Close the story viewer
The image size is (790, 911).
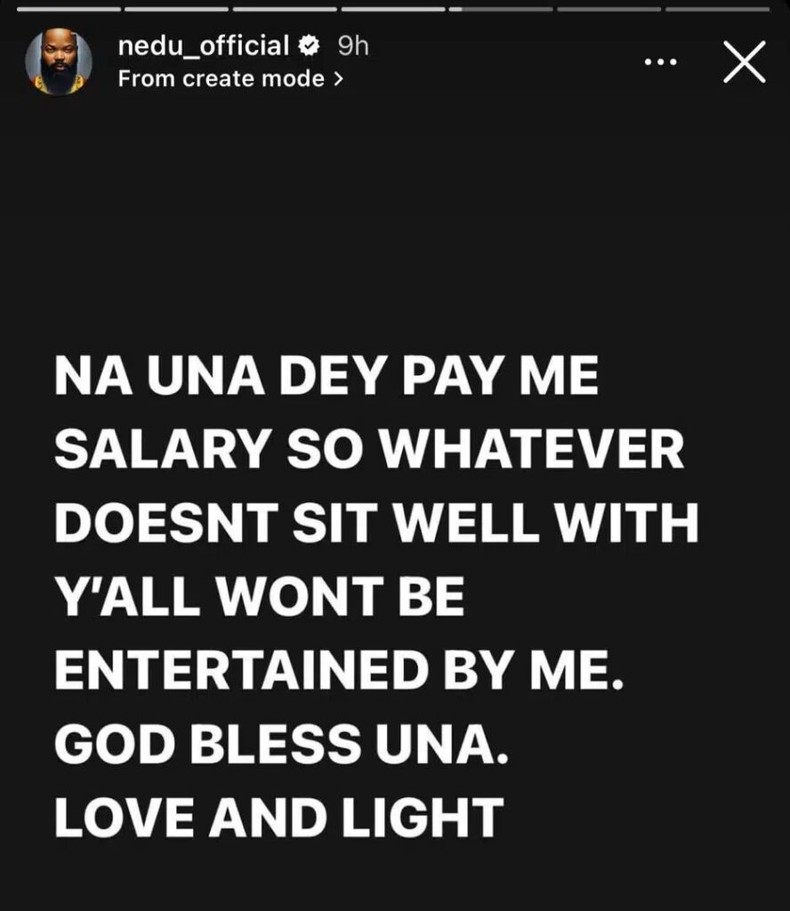pos(743,62)
